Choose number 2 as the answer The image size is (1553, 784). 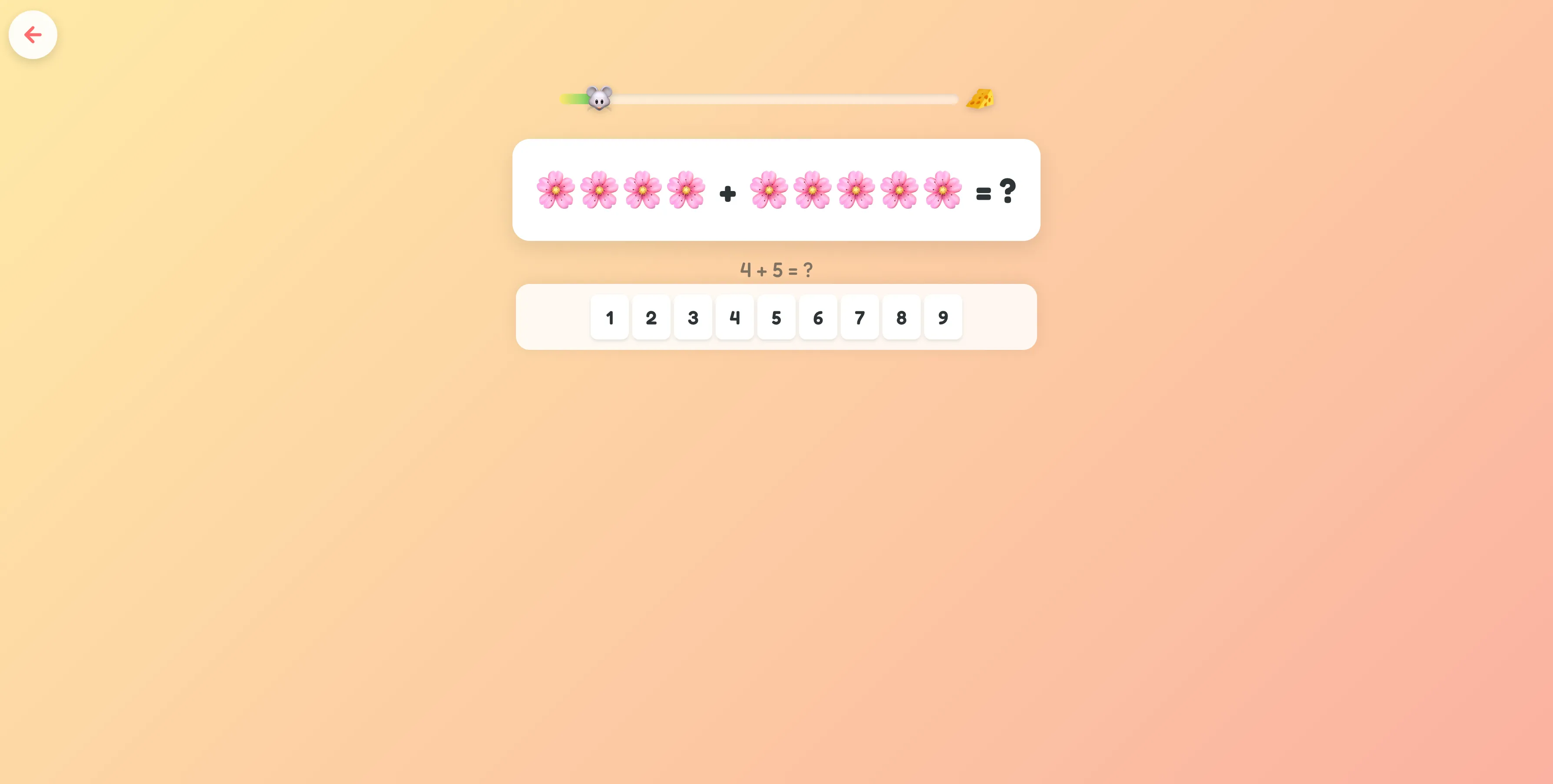651,317
